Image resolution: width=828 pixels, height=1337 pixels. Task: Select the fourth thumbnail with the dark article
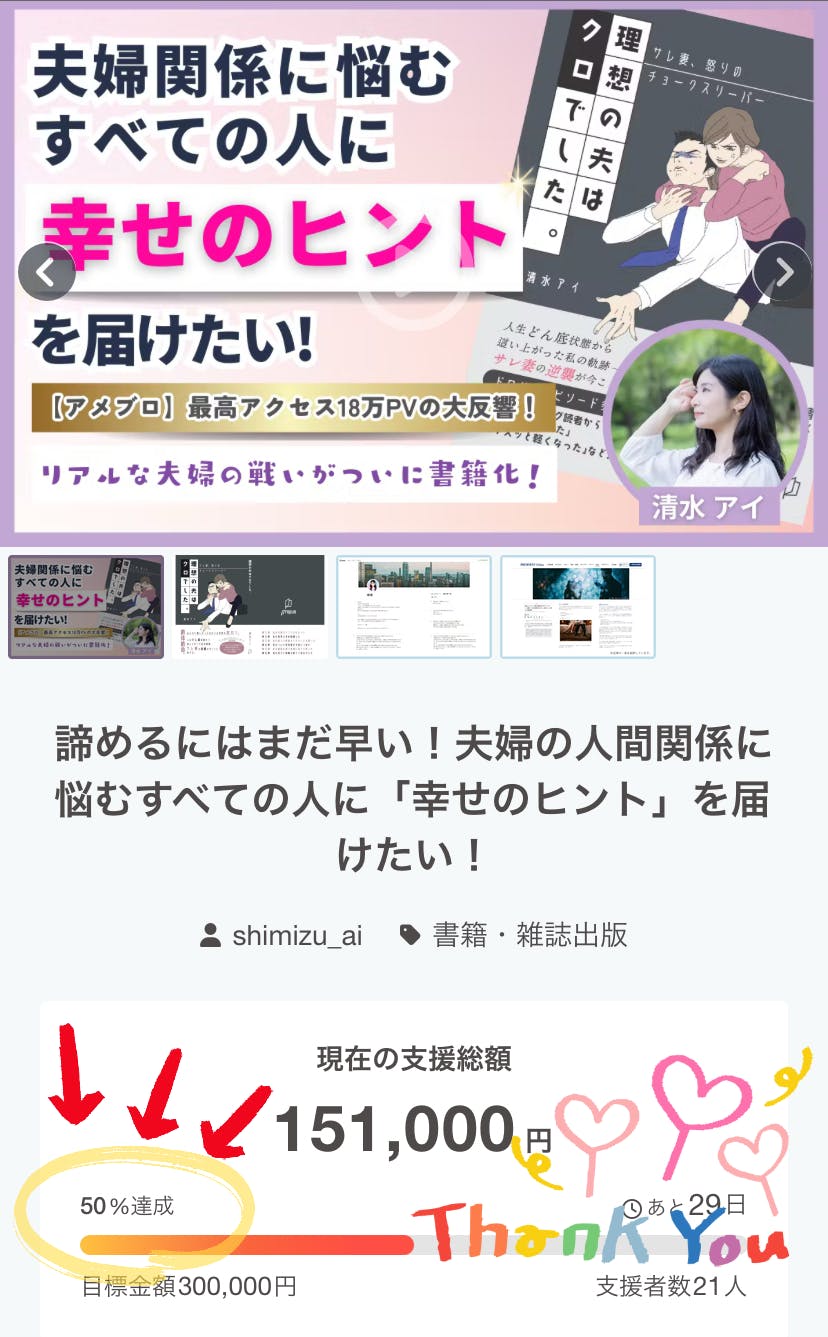(578, 607)
